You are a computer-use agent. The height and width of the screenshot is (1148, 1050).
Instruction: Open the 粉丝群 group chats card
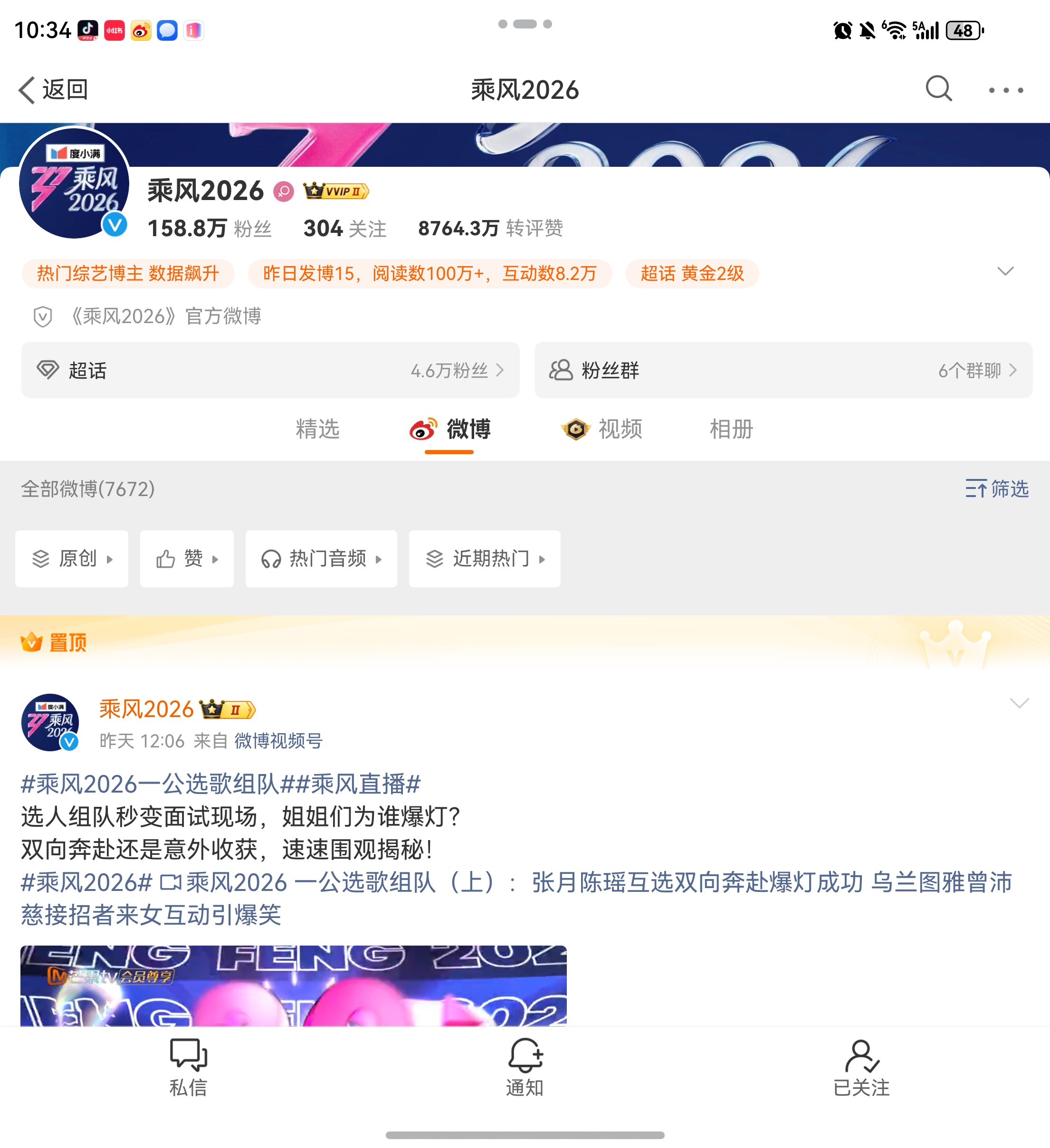coord(783,370)
